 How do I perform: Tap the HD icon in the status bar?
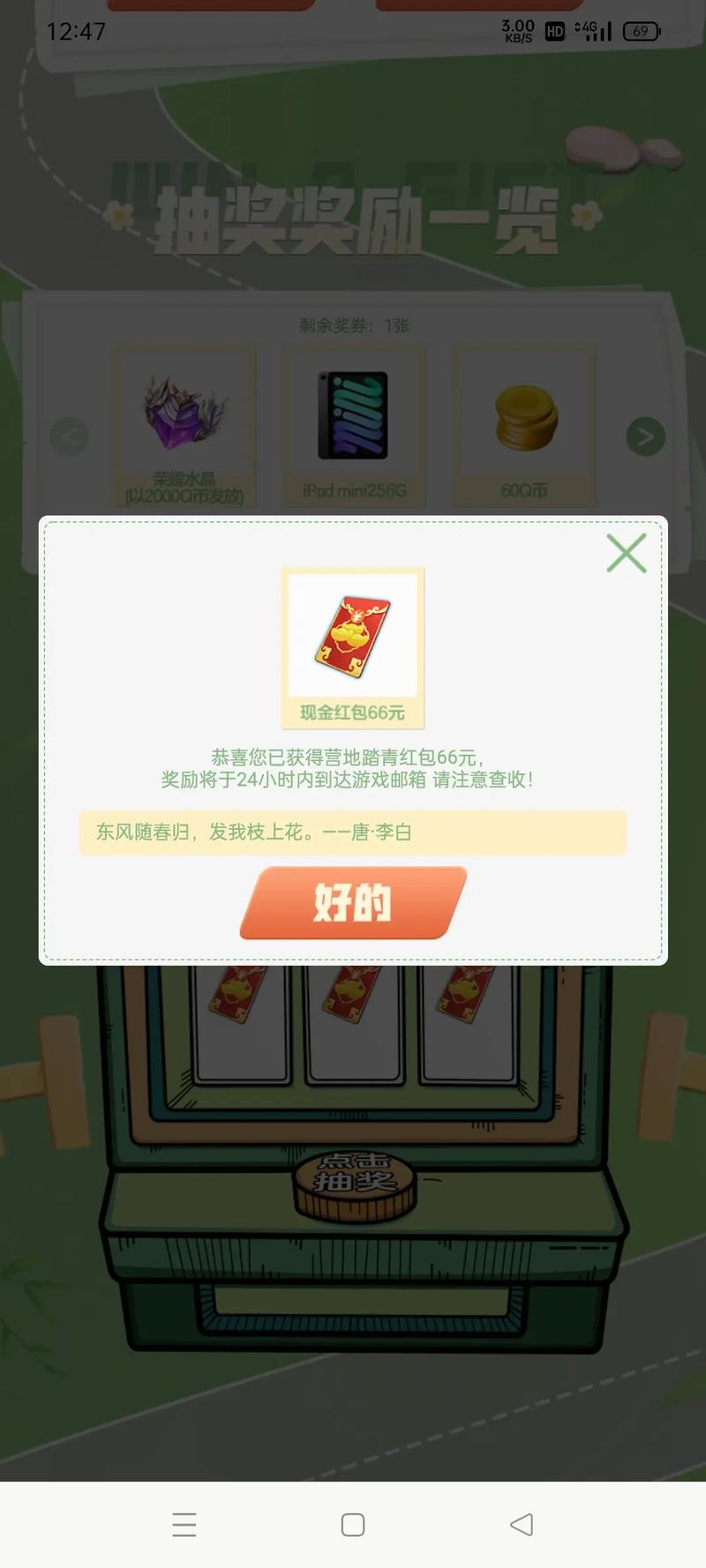click(554, 32)
